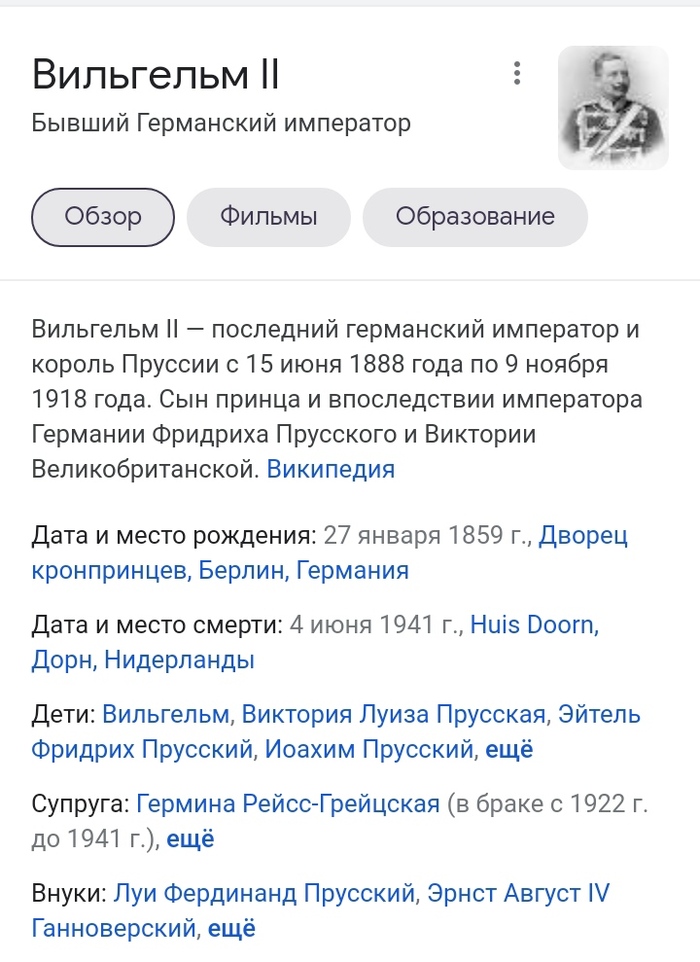The width and height of the screenshot is (700, 962).
Task: Open Луи Фердинанд Прусский link
Action: [264, 893]
